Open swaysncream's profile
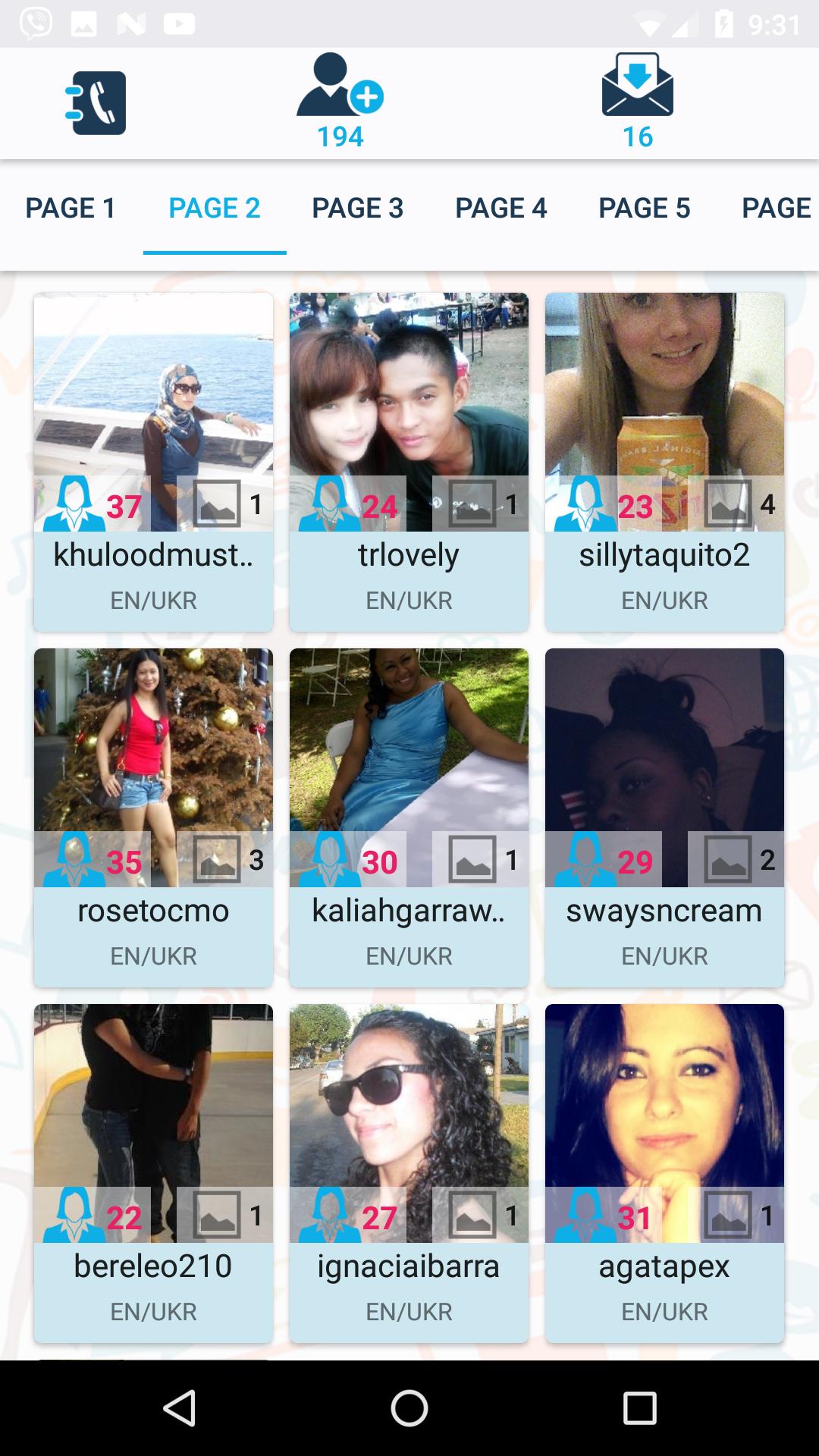The width and height of the screenshot is (819, 1456). [664, 817]
